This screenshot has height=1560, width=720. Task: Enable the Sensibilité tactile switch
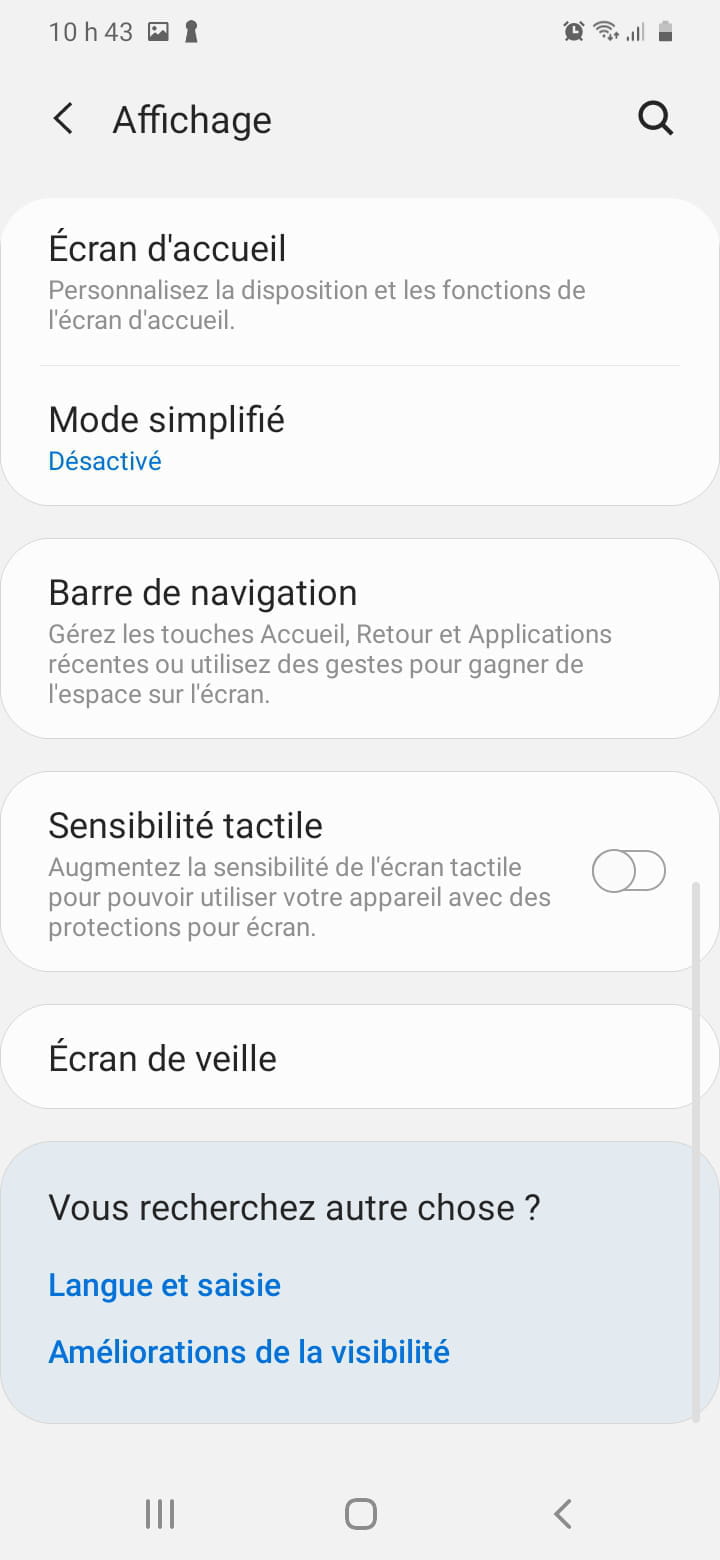(x=629, y=871)
